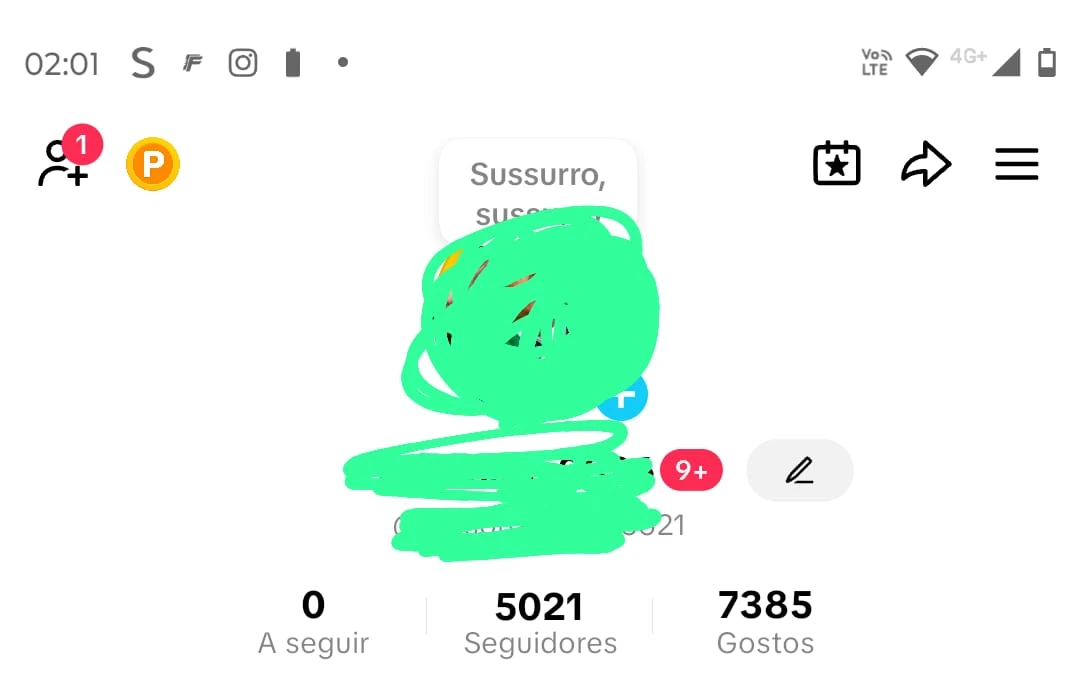Open the hamburger menu
This screenshot has height=688, width=1080.
[x=1017, y=164]
